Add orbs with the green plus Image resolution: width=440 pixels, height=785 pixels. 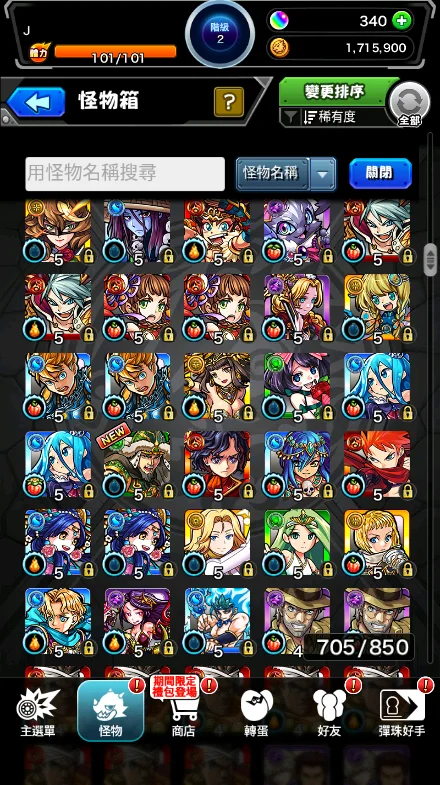coord(401,21)
